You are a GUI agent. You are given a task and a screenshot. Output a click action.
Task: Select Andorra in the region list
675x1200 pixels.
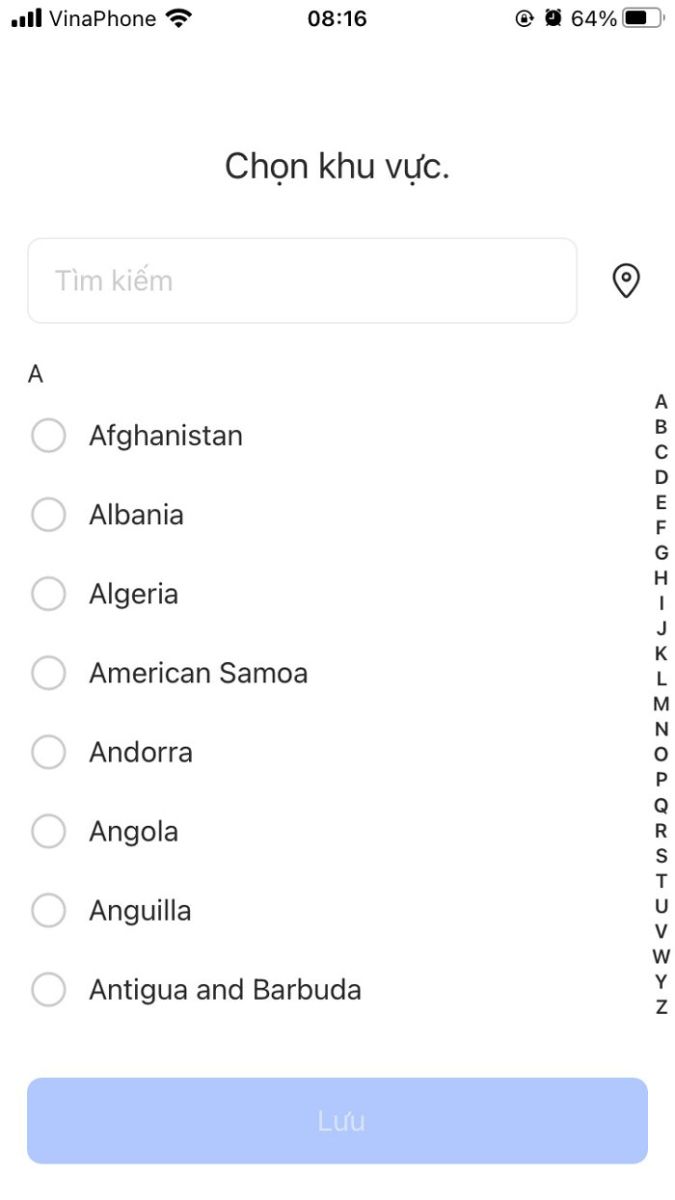[48, 752]
